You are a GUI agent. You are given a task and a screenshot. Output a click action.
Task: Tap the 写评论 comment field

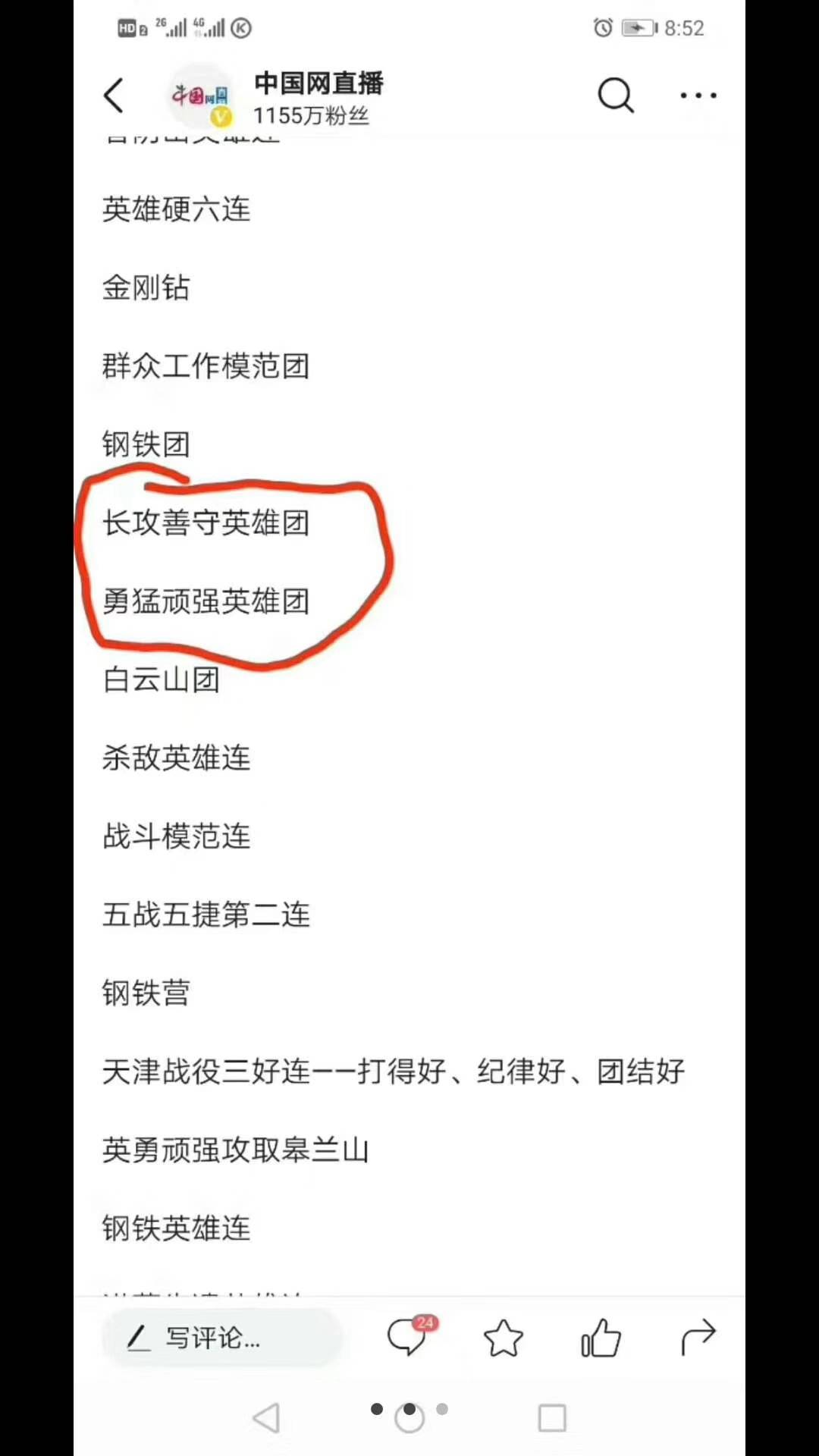[221, 1338]
